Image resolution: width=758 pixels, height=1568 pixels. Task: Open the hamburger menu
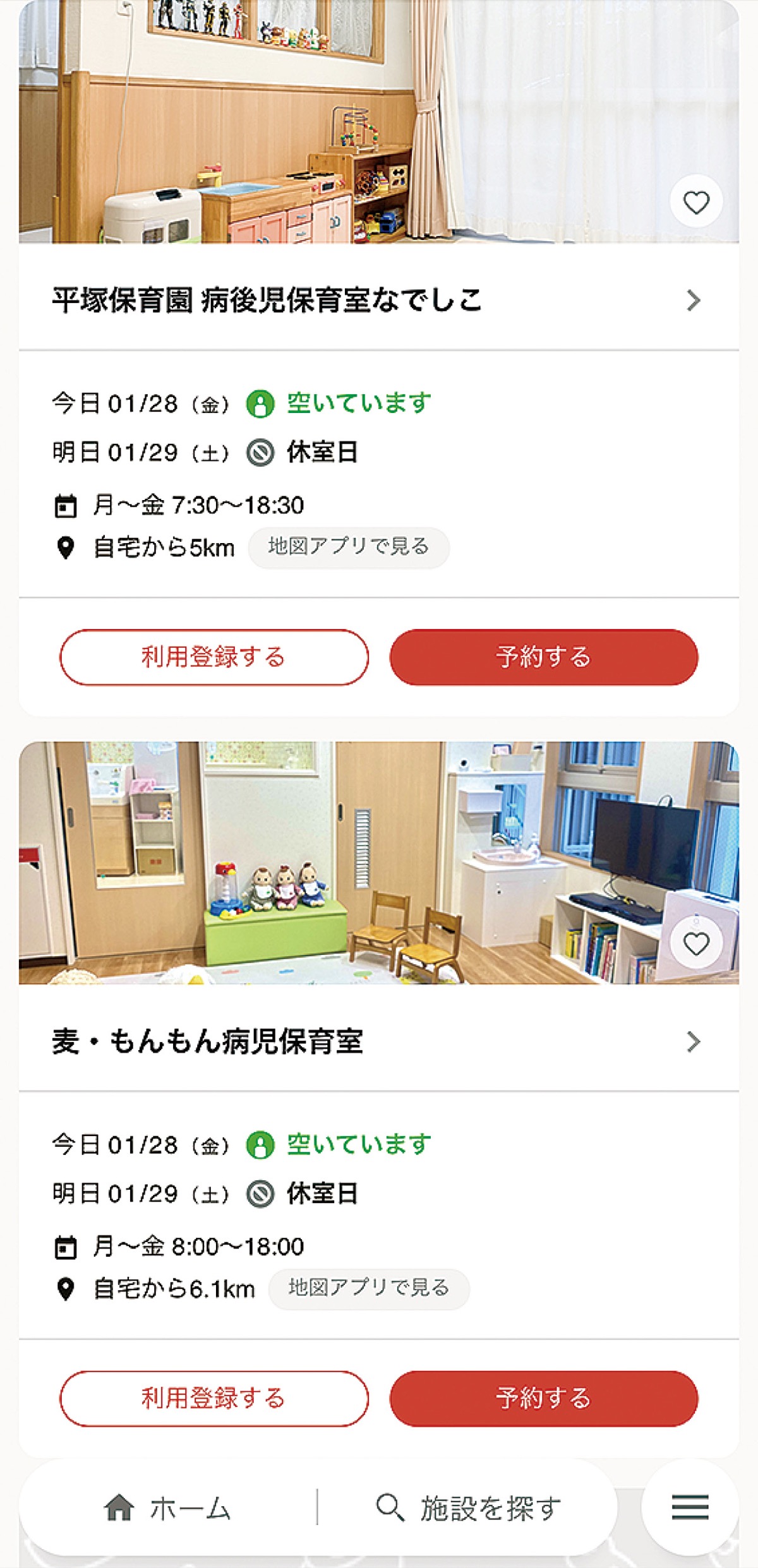click(x=690, y=1507)
